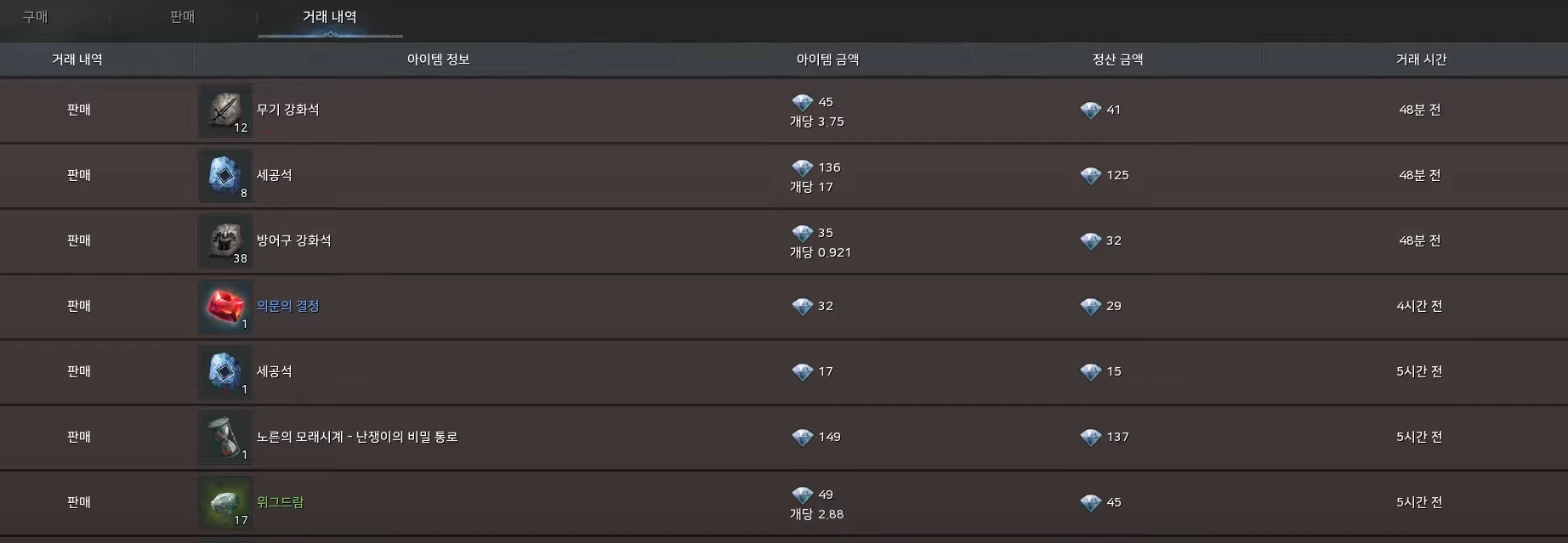The height and width of the screenshot is (543, 1568).
Task: Open the 노른의 모래시계 transaction row
Action: (x=784, y=438)
